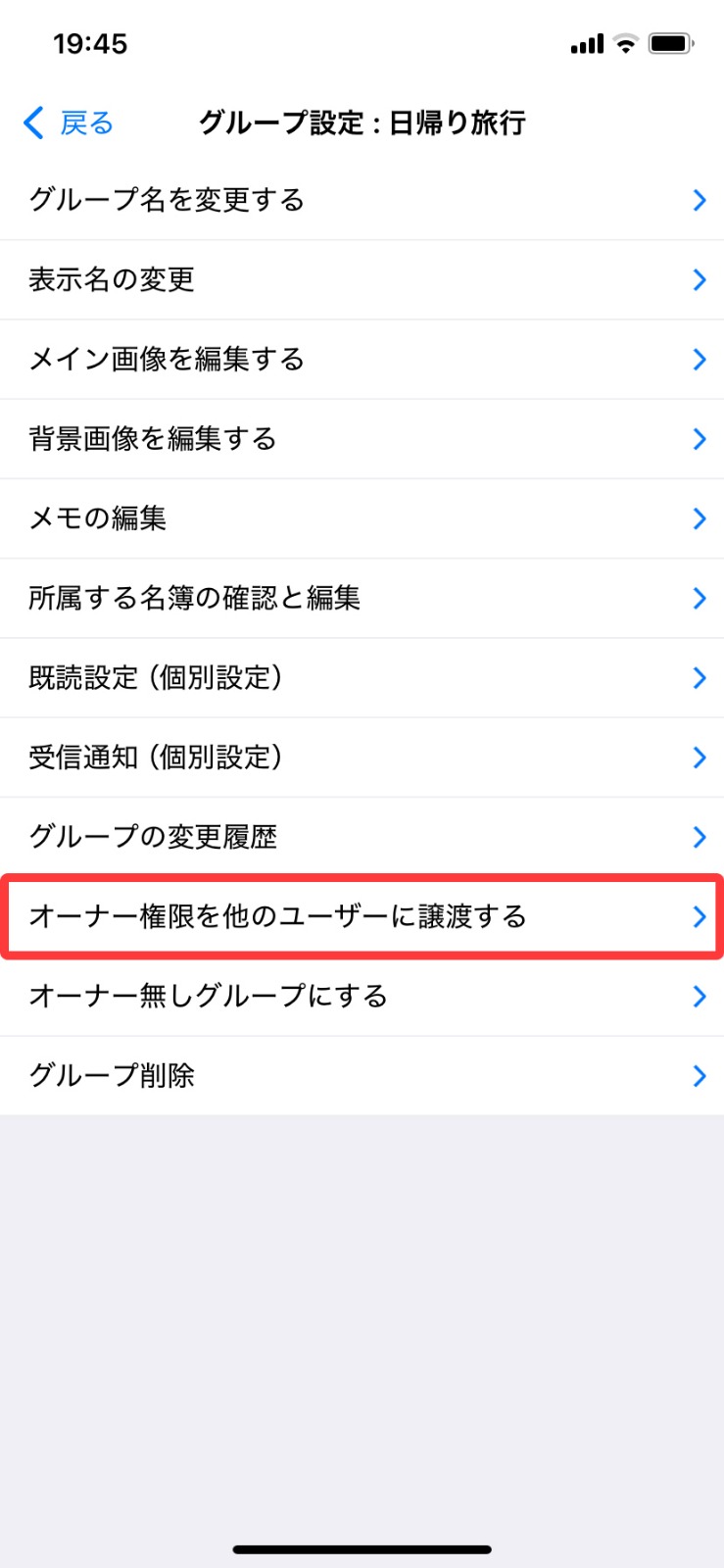Select メイン画像を編集する
This screenshot has width=724, height=1568.
click(362, 360)
